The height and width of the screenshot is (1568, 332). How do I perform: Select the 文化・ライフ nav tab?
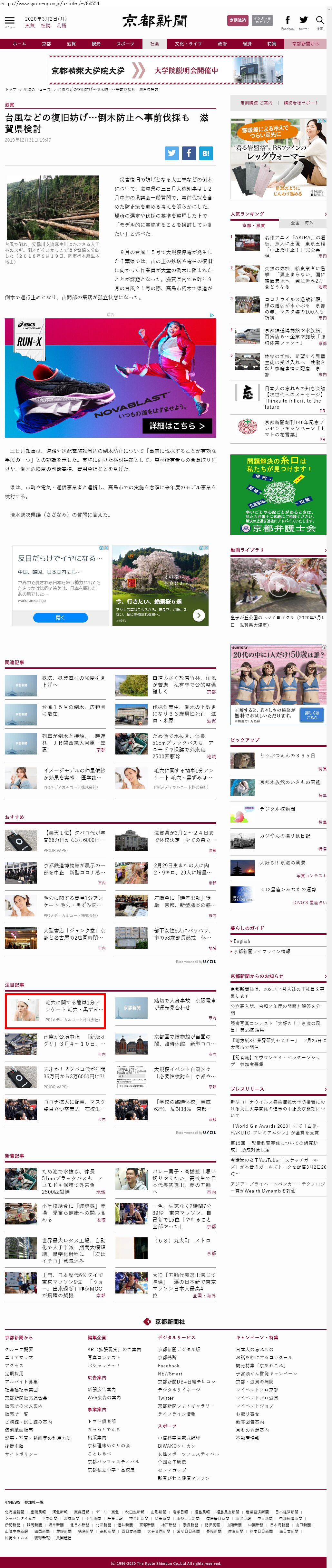188,44
